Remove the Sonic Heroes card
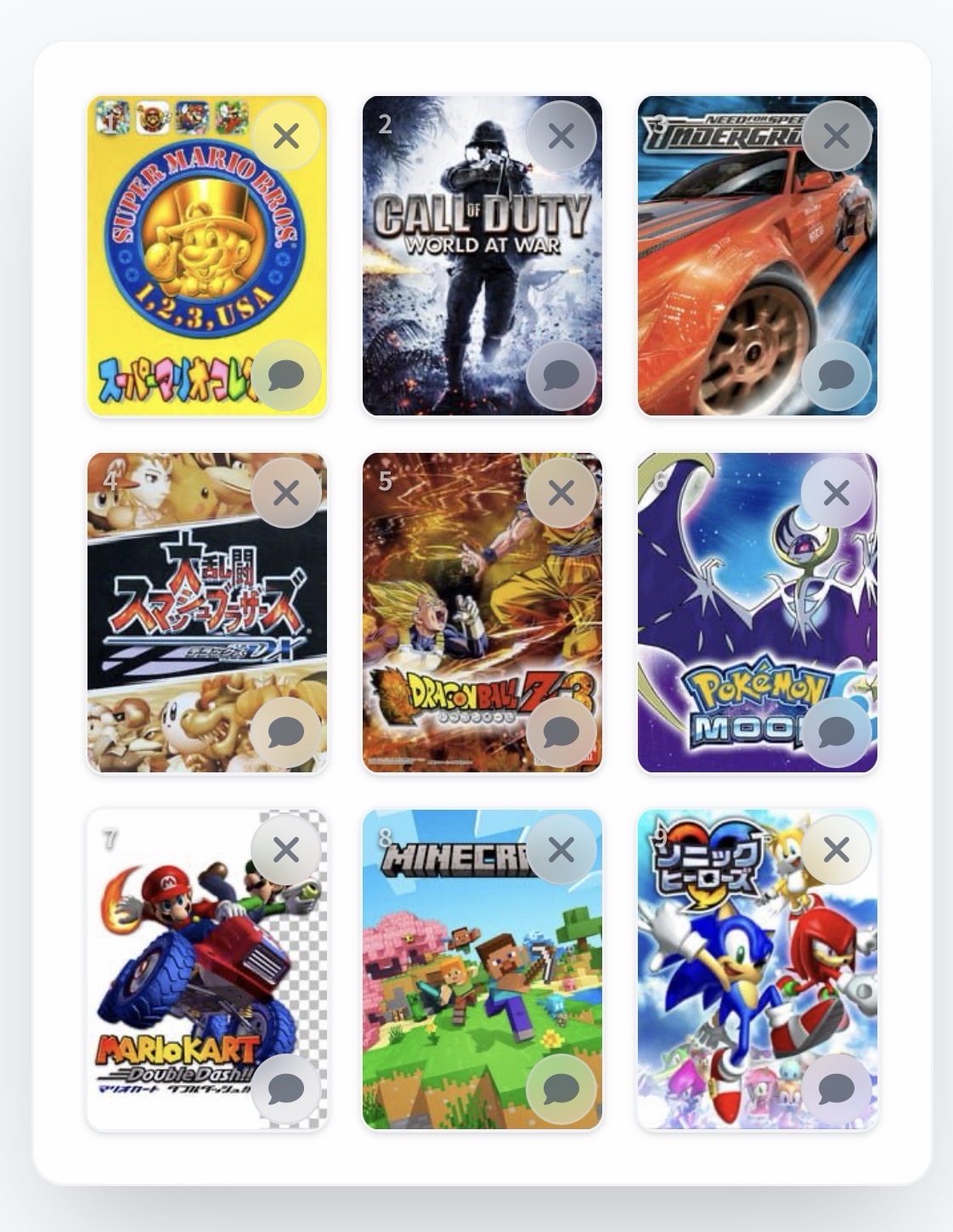Image resolution: width=953 pixels, height=1232 pixels. pyautogui.click(x=837, y=850)
